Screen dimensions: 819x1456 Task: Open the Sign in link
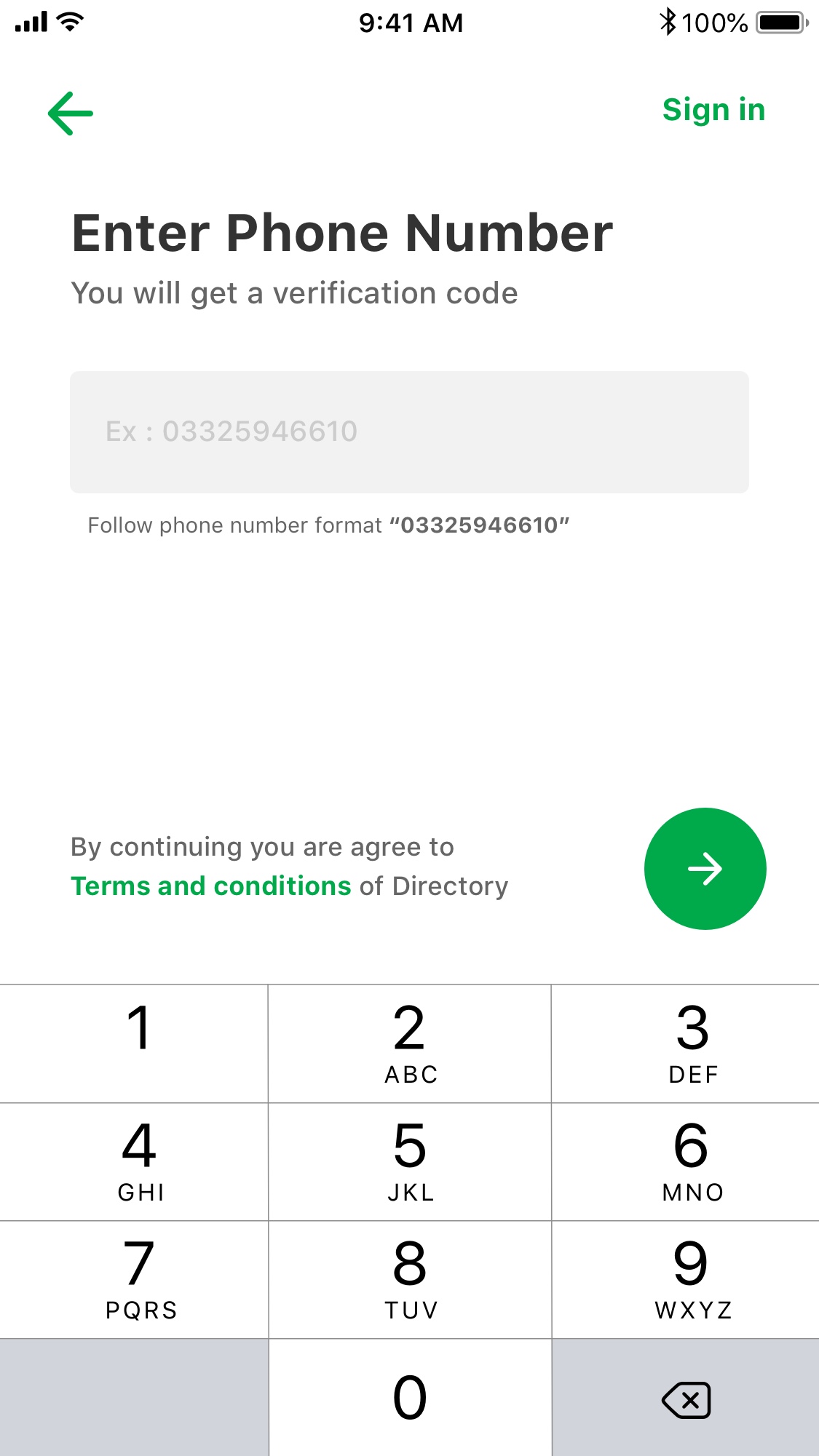pos(713,111)
